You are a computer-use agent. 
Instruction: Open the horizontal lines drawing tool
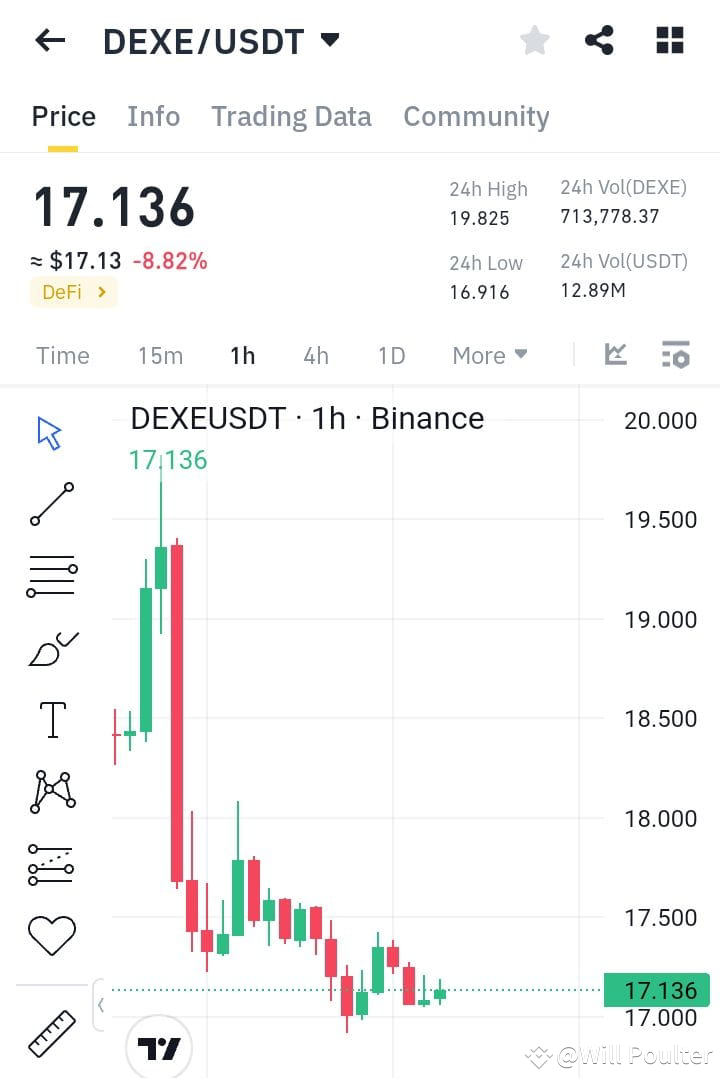tap(51, 575)
